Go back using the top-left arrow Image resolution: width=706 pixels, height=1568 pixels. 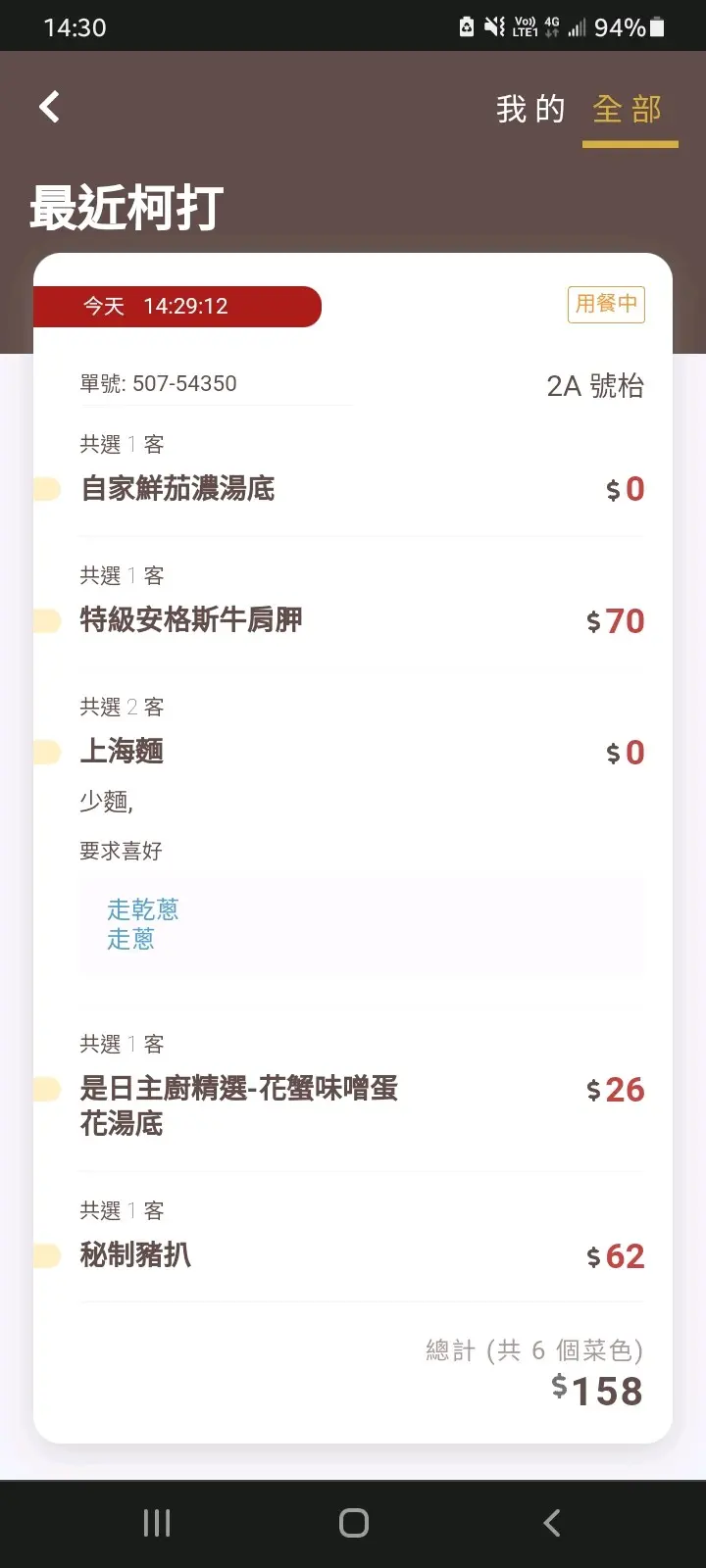[49, 107]
